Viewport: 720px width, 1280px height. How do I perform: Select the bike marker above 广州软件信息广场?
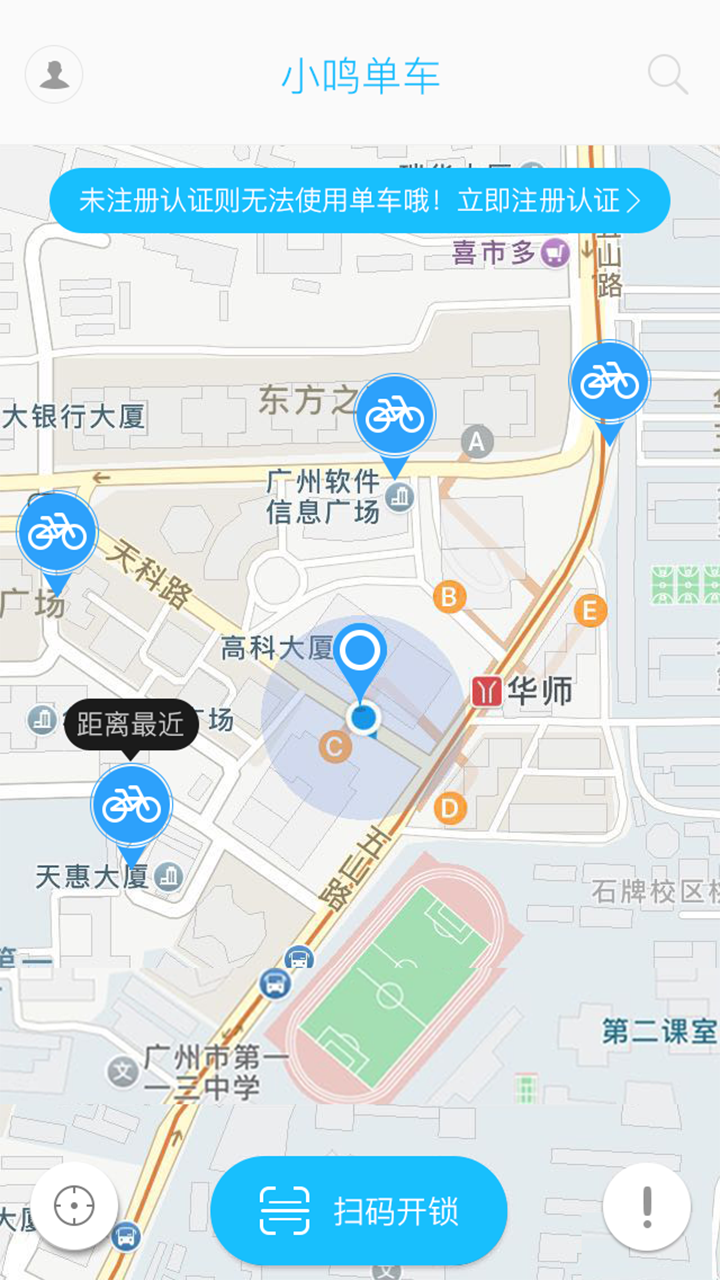tap(397, 413)
